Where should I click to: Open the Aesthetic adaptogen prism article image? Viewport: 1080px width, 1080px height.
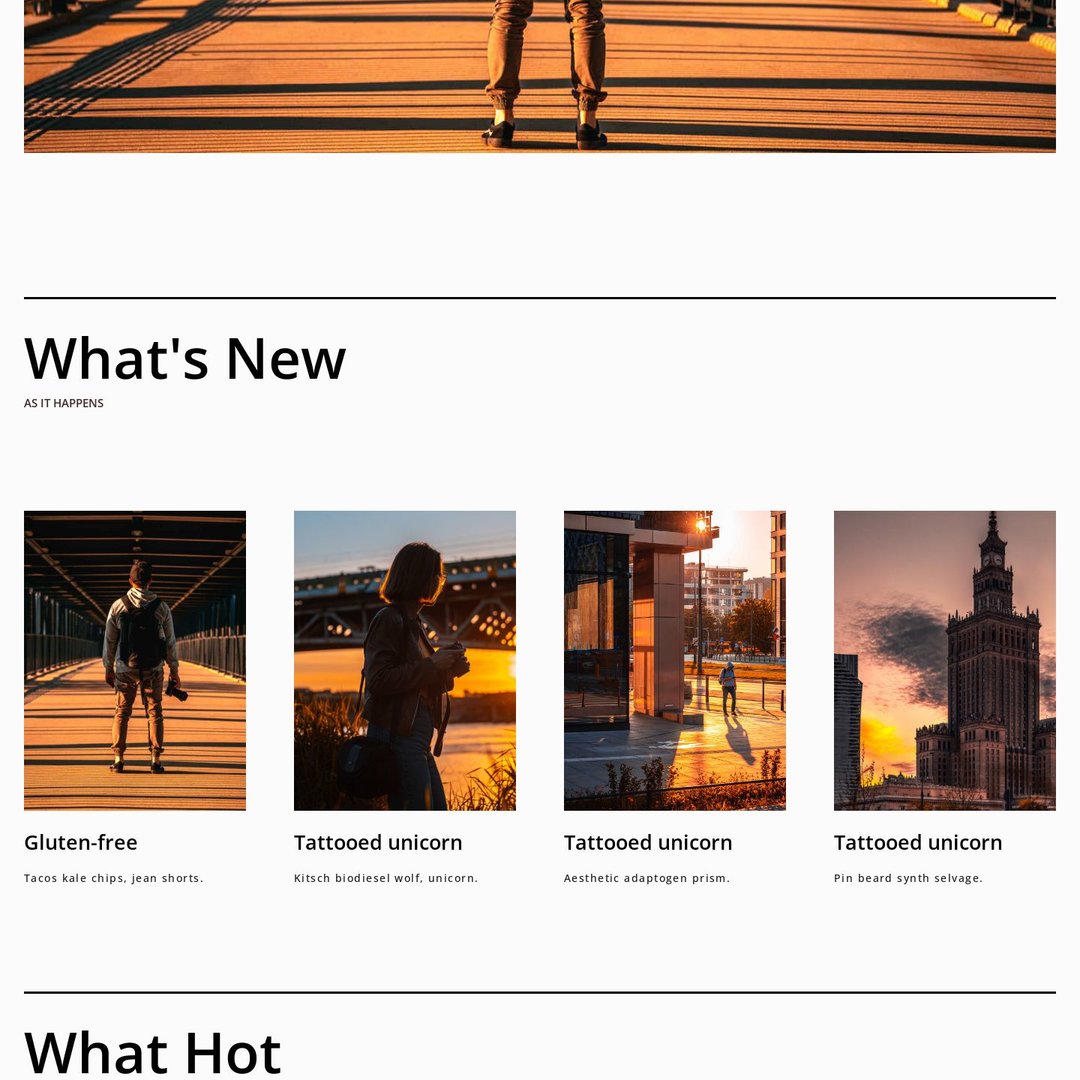[674, 660]
